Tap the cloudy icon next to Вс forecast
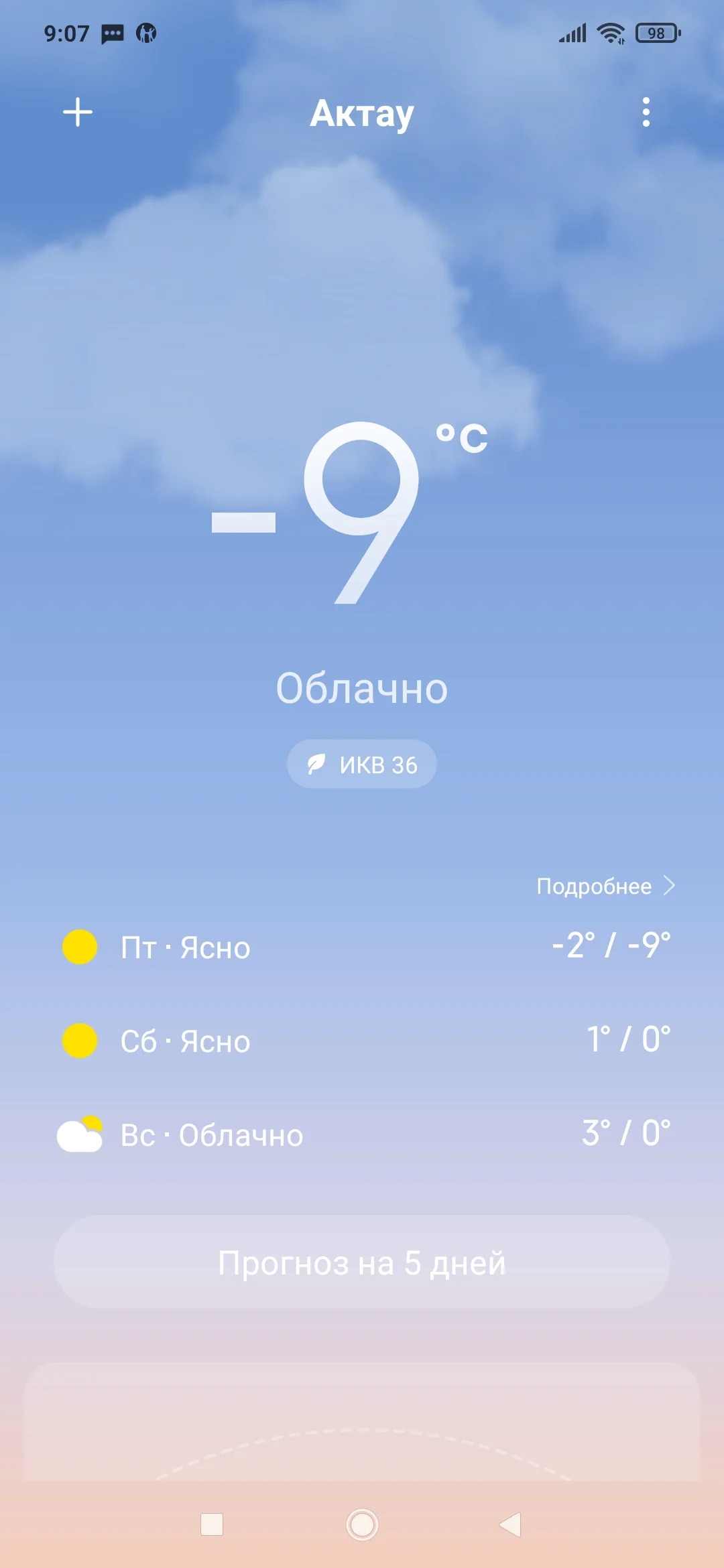 (x=80, y=1135)
